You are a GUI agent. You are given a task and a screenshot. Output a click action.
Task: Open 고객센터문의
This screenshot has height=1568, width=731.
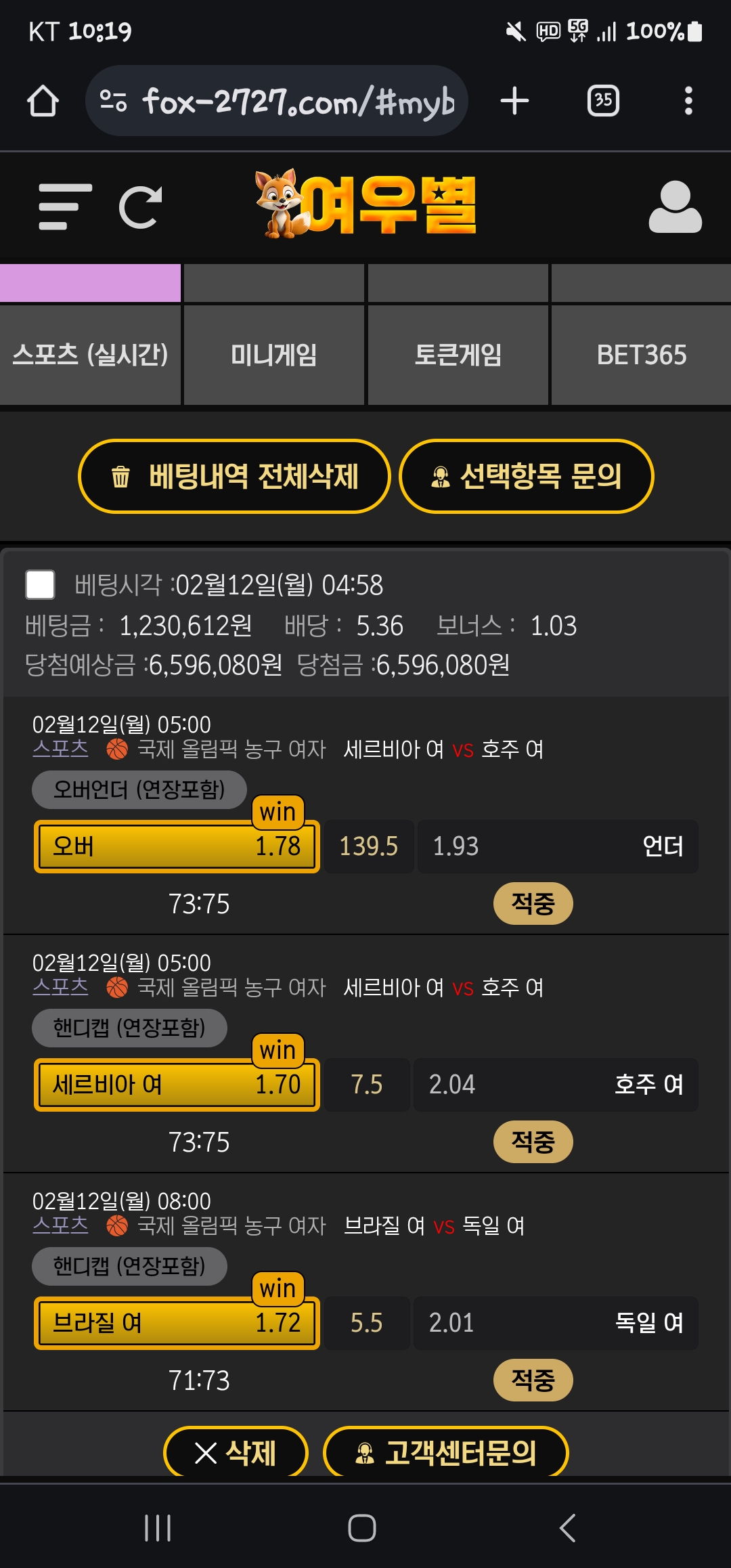coord(445,1452)
